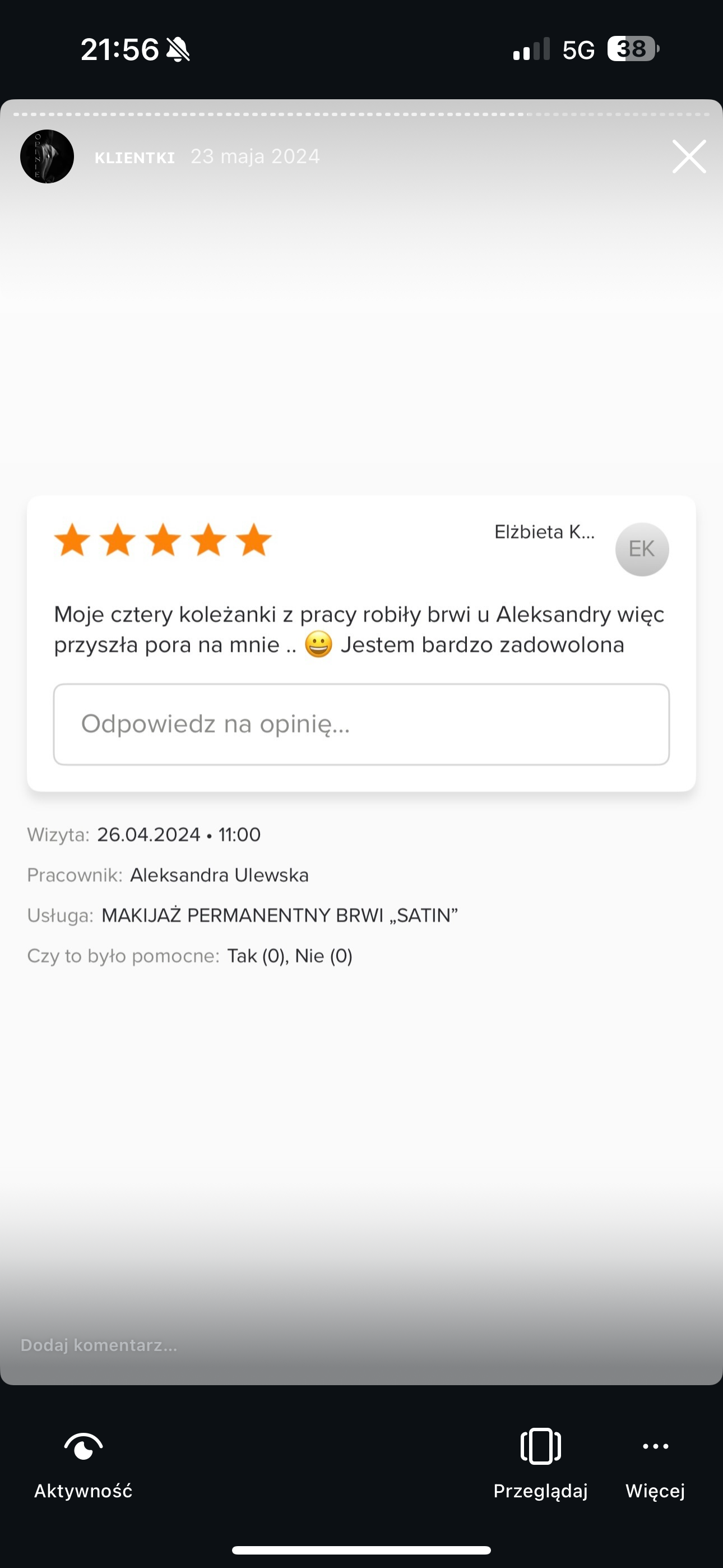This screenshot has width=723, height=1568.
Task: Tap Przeglądaj to browse highlights
Action: click(540, 1463)
